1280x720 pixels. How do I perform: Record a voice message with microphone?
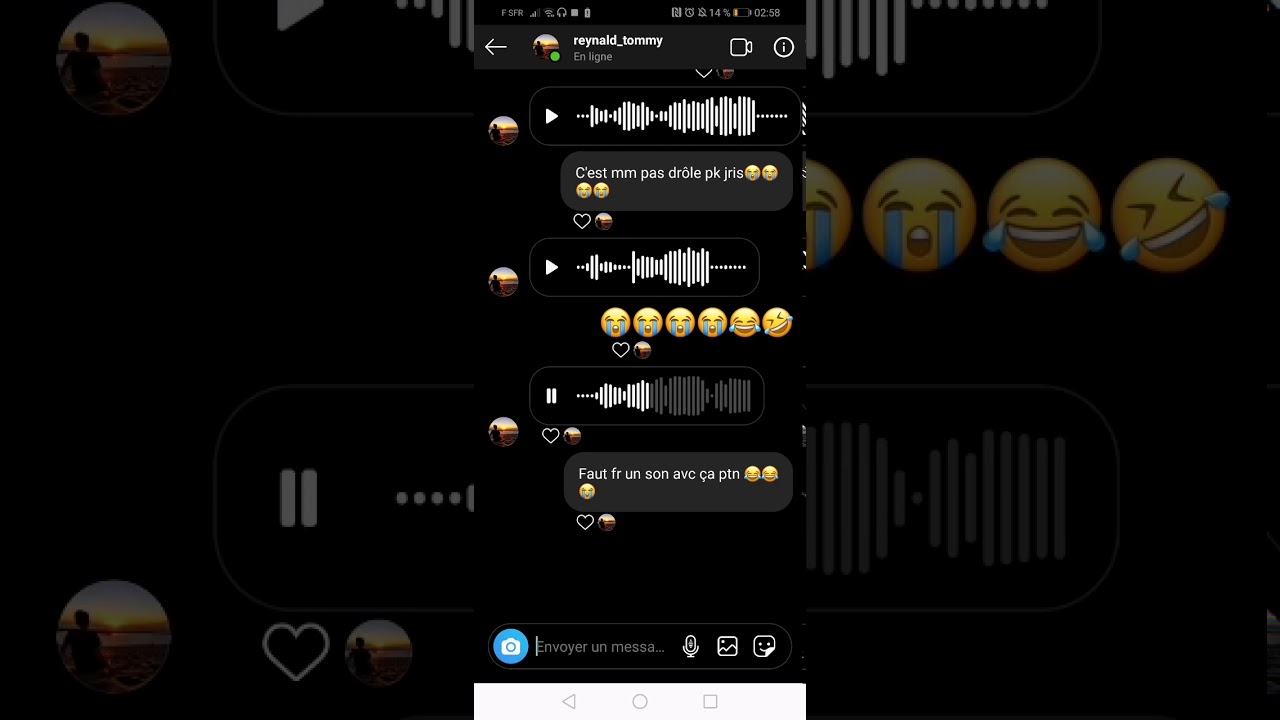point(690,647)
